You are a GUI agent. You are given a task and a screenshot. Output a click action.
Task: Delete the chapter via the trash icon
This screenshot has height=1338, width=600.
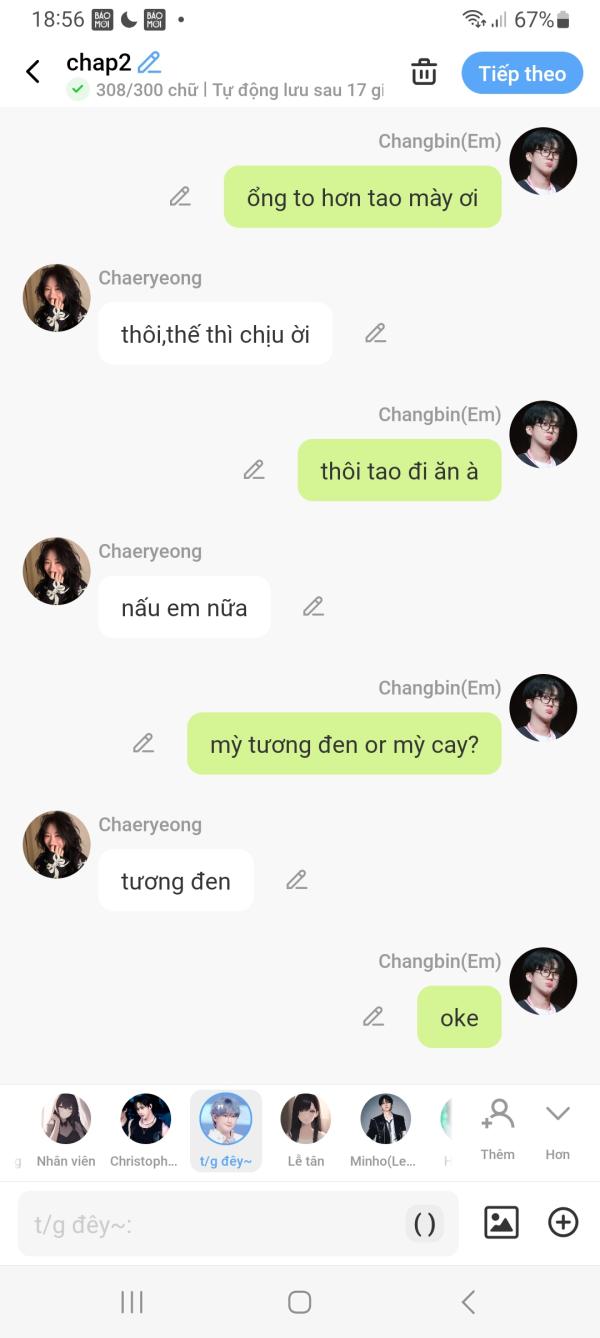pos(424,72)
